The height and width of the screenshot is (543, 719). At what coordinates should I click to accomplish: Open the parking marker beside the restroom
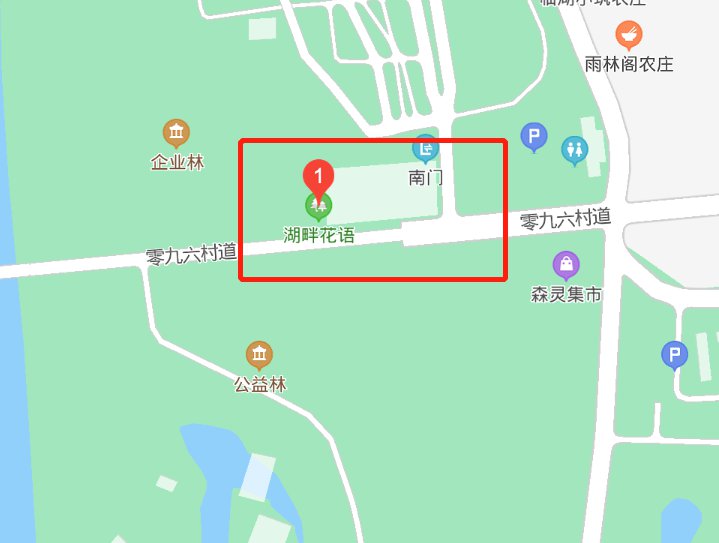(534, 137)
